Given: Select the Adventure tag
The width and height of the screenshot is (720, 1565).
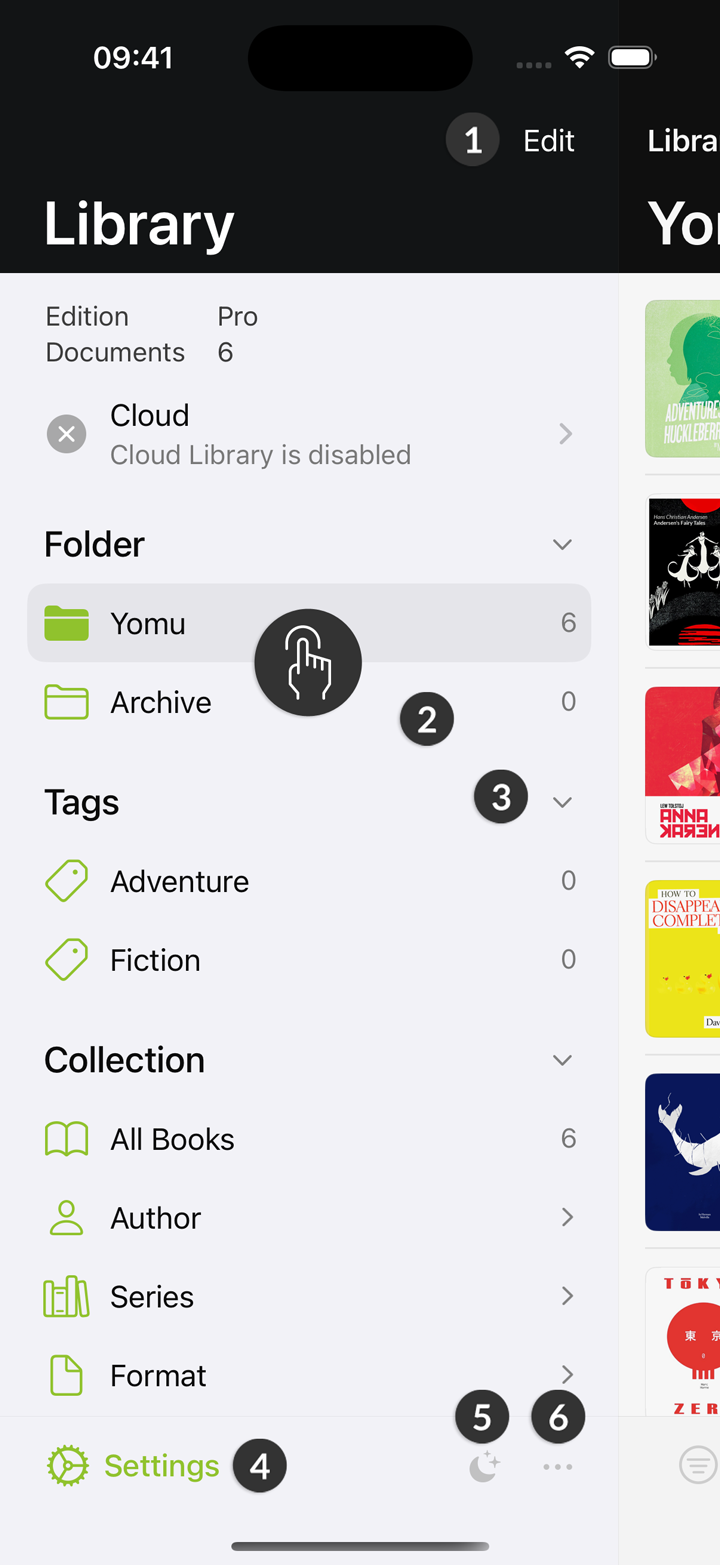Looking at the screenshot, I should tap(309, 881).
